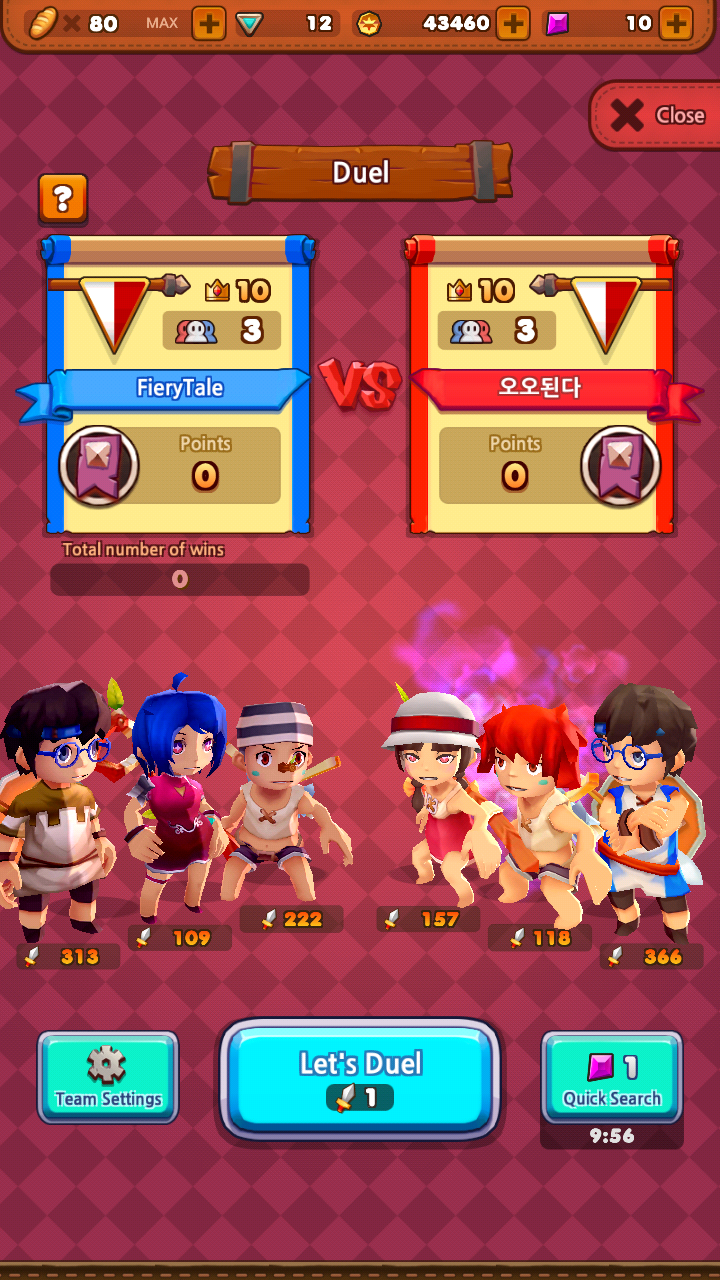Viewport: 720px width, 1280px height.
Task: Open Team Settings
Action: [x=108, y=1077]
